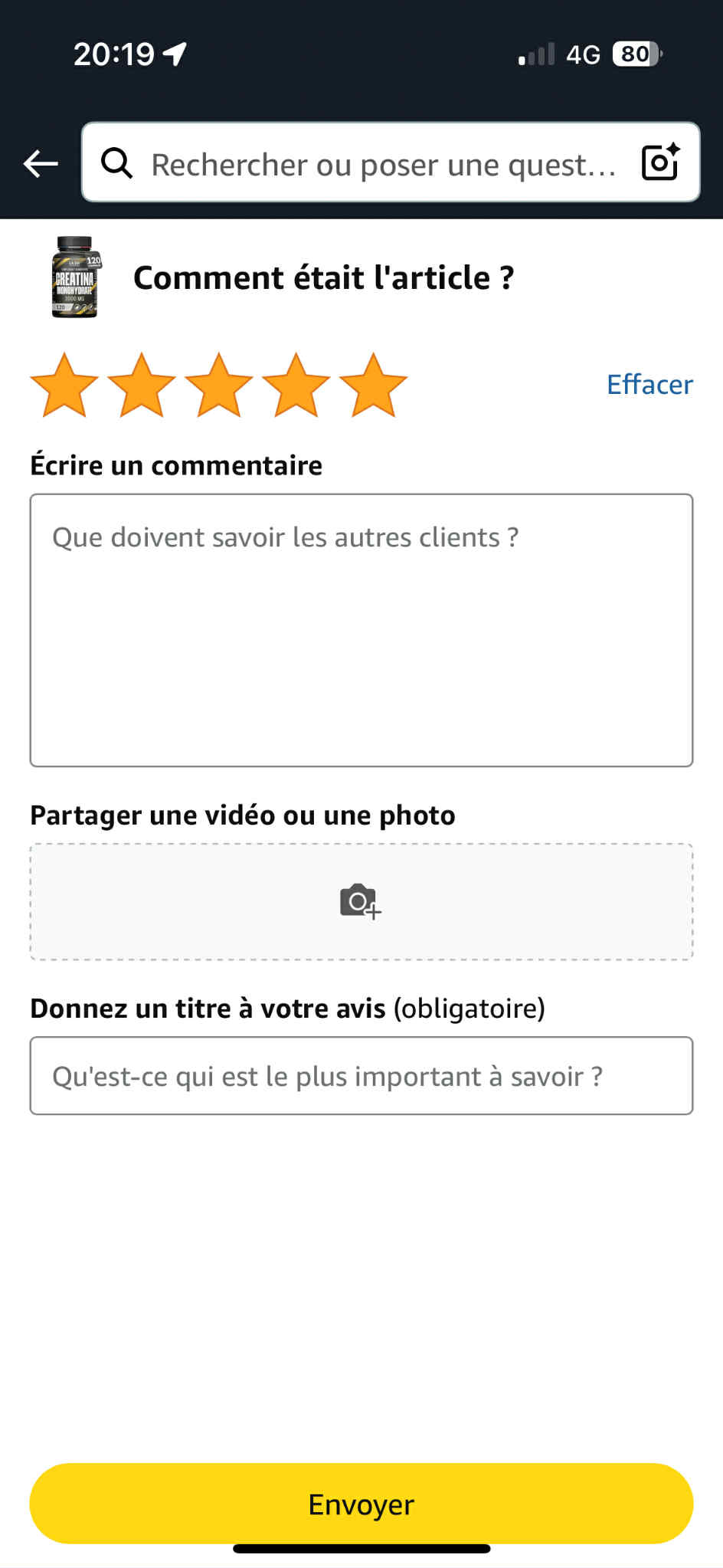
Task: Clear the rating with Effacer
Action: tap(649, 385)
